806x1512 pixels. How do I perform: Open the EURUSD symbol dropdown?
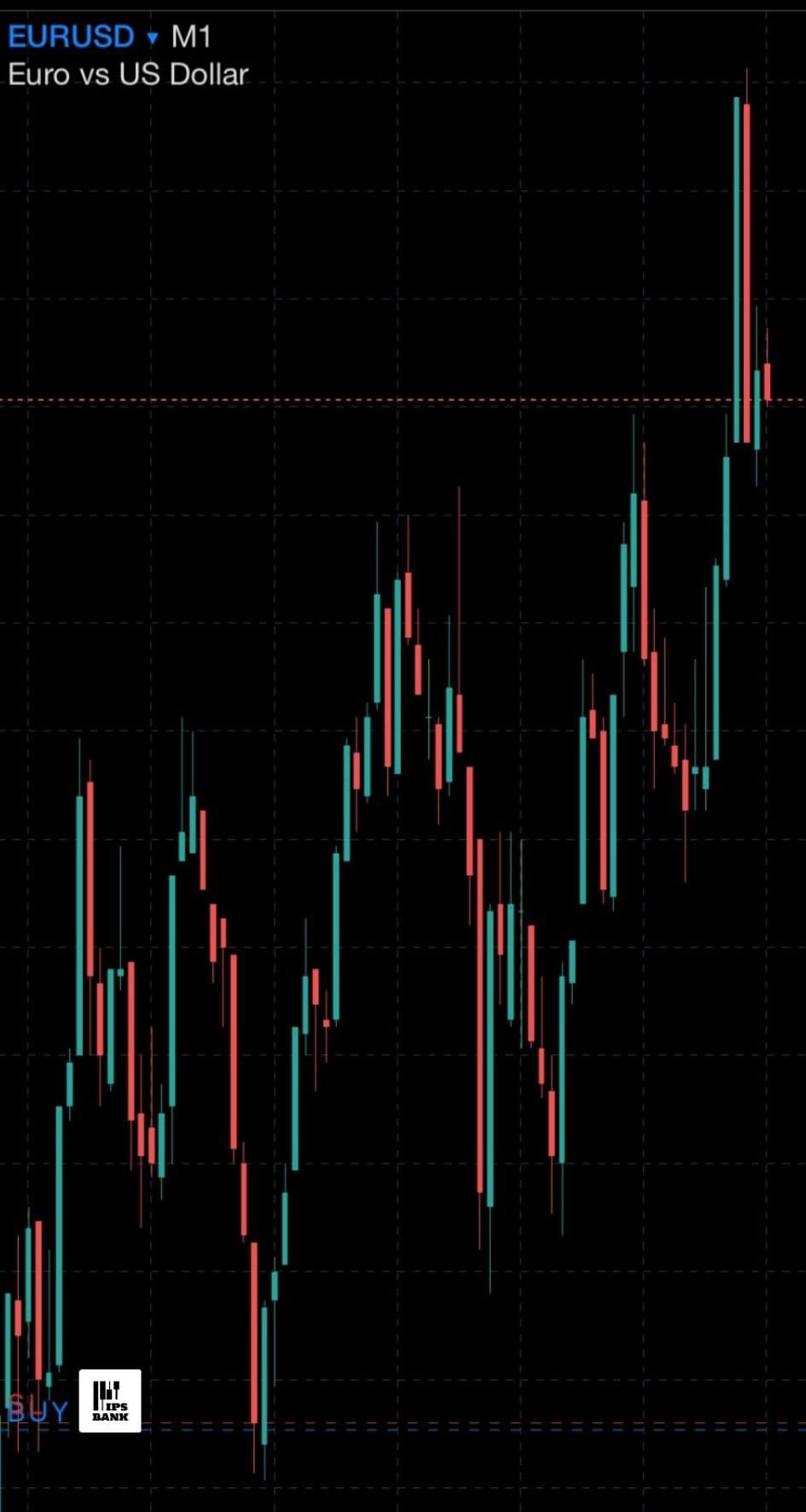pyautogui.click(x=152, y=38)
